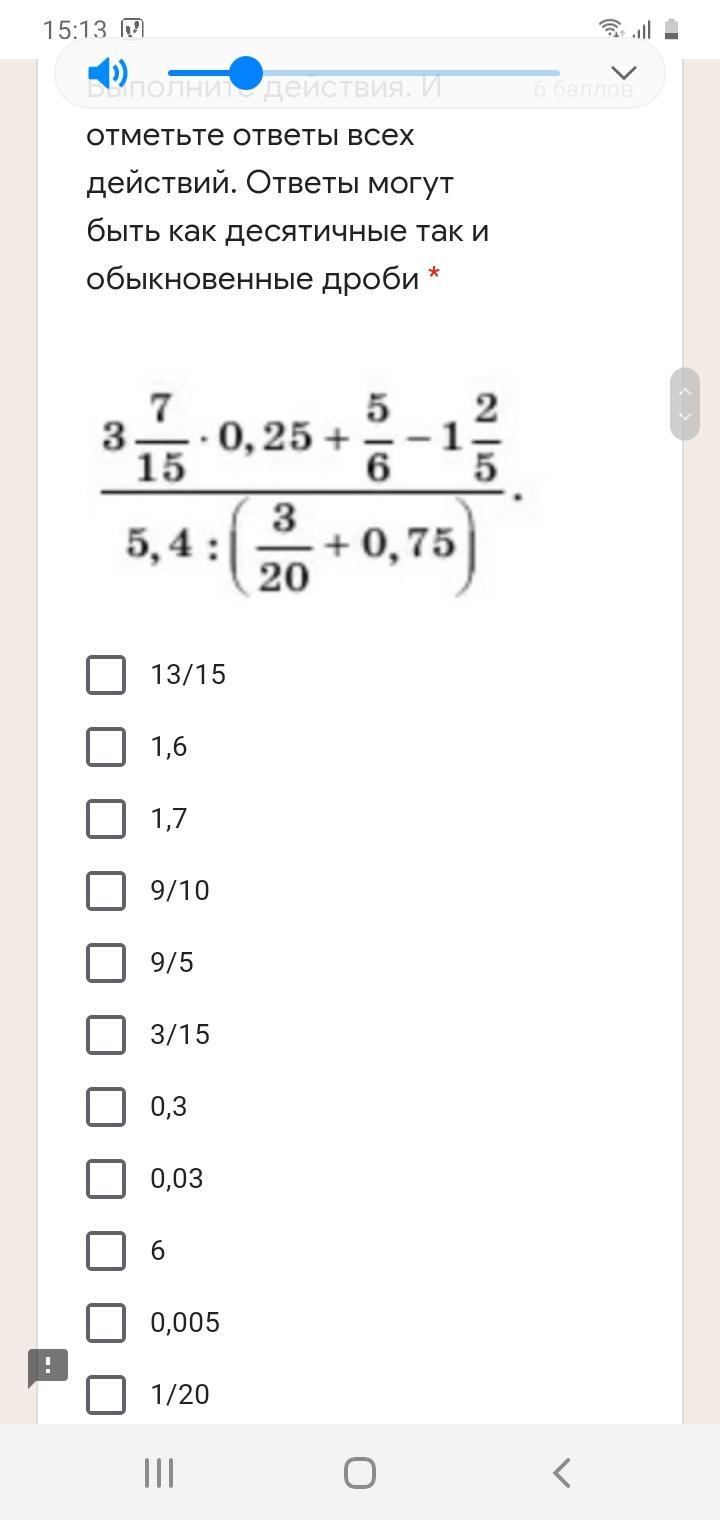Tick the 0,03 answer box
720x1520 pixels.
click(x=106, y=1179)
